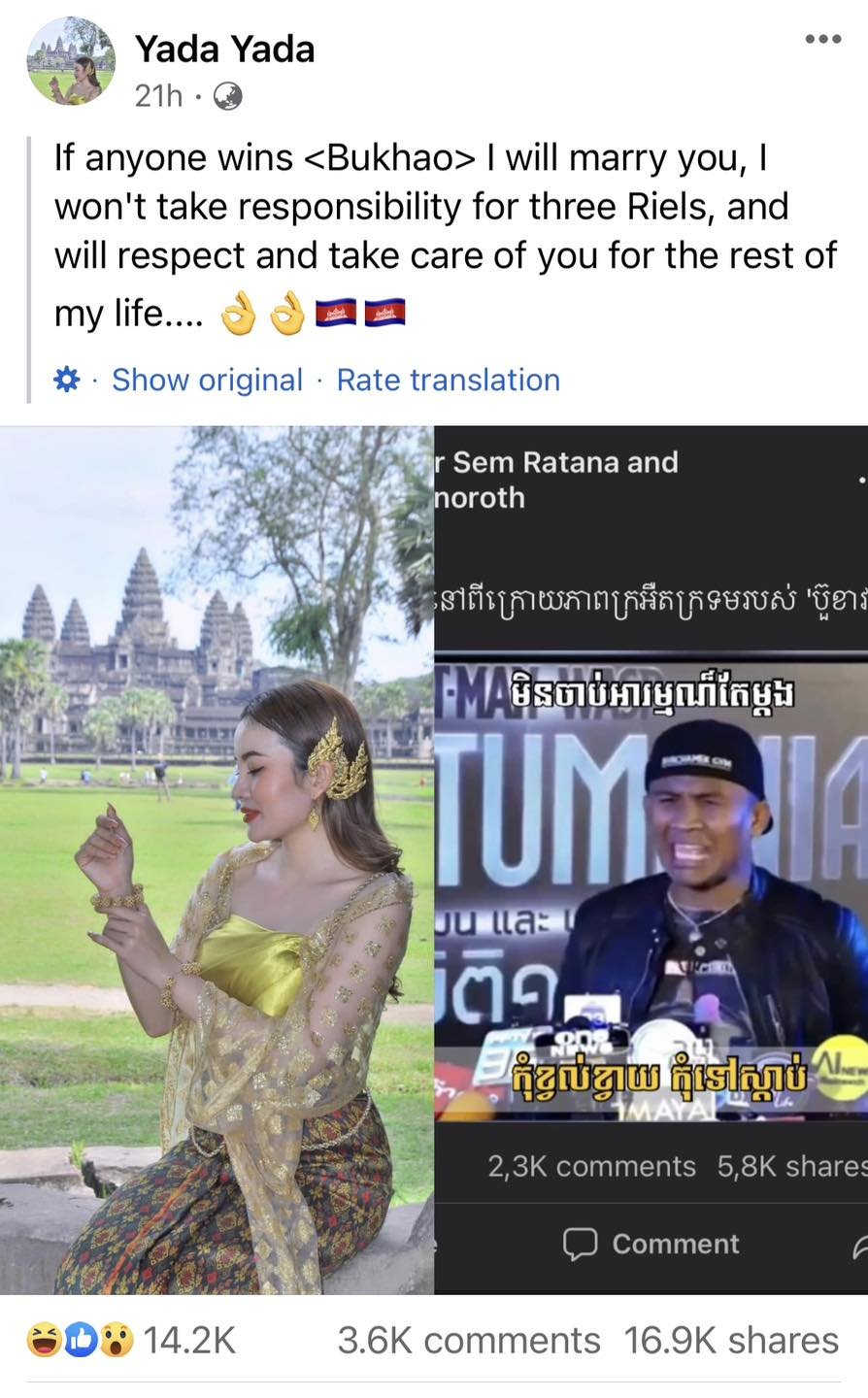This screenshot has width=868, height=1398.
Task: Open translation settings gear icon
Action: 67,380
